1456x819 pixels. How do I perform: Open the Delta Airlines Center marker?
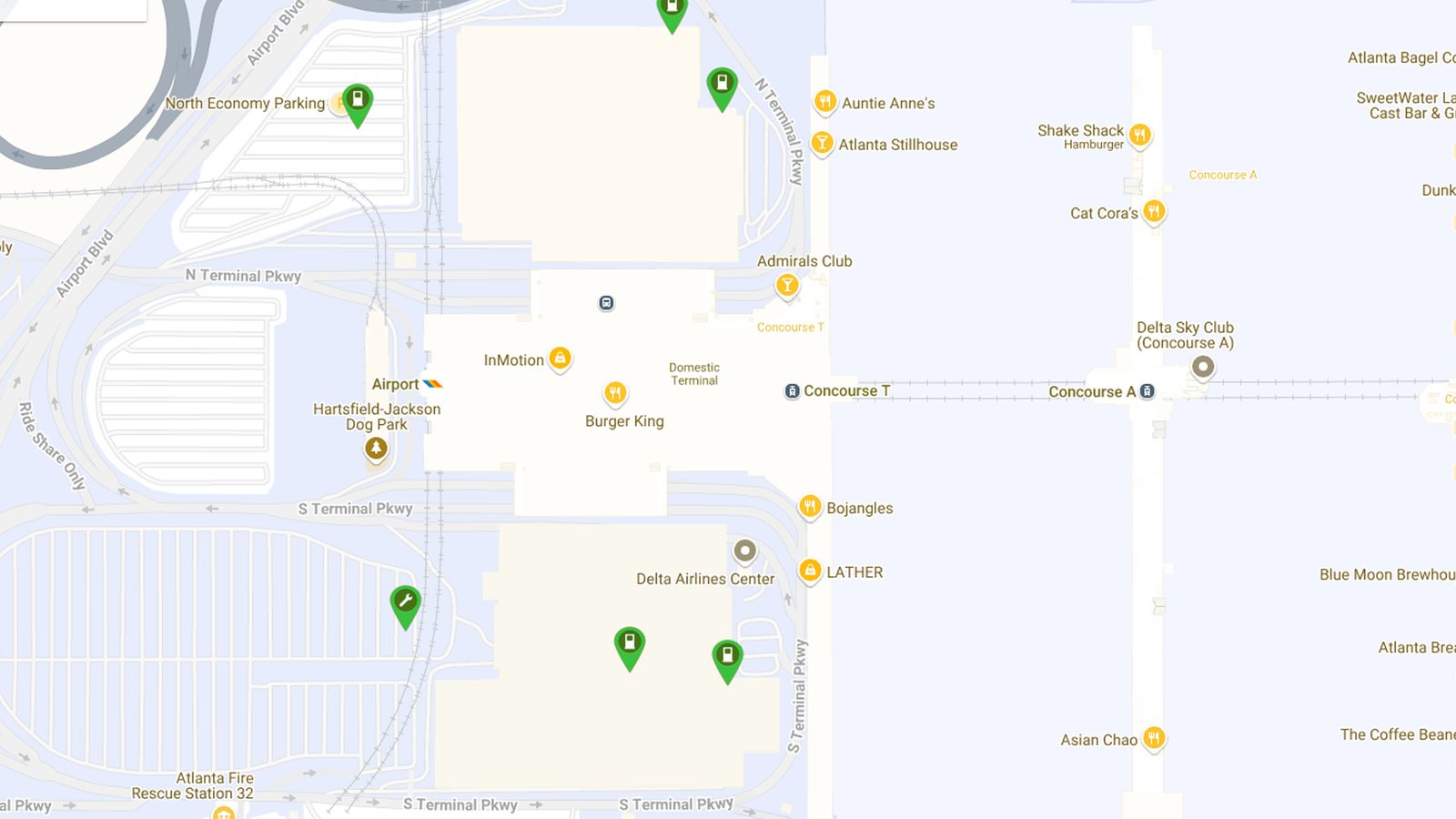pyautogui.click(x=744, y=551)
